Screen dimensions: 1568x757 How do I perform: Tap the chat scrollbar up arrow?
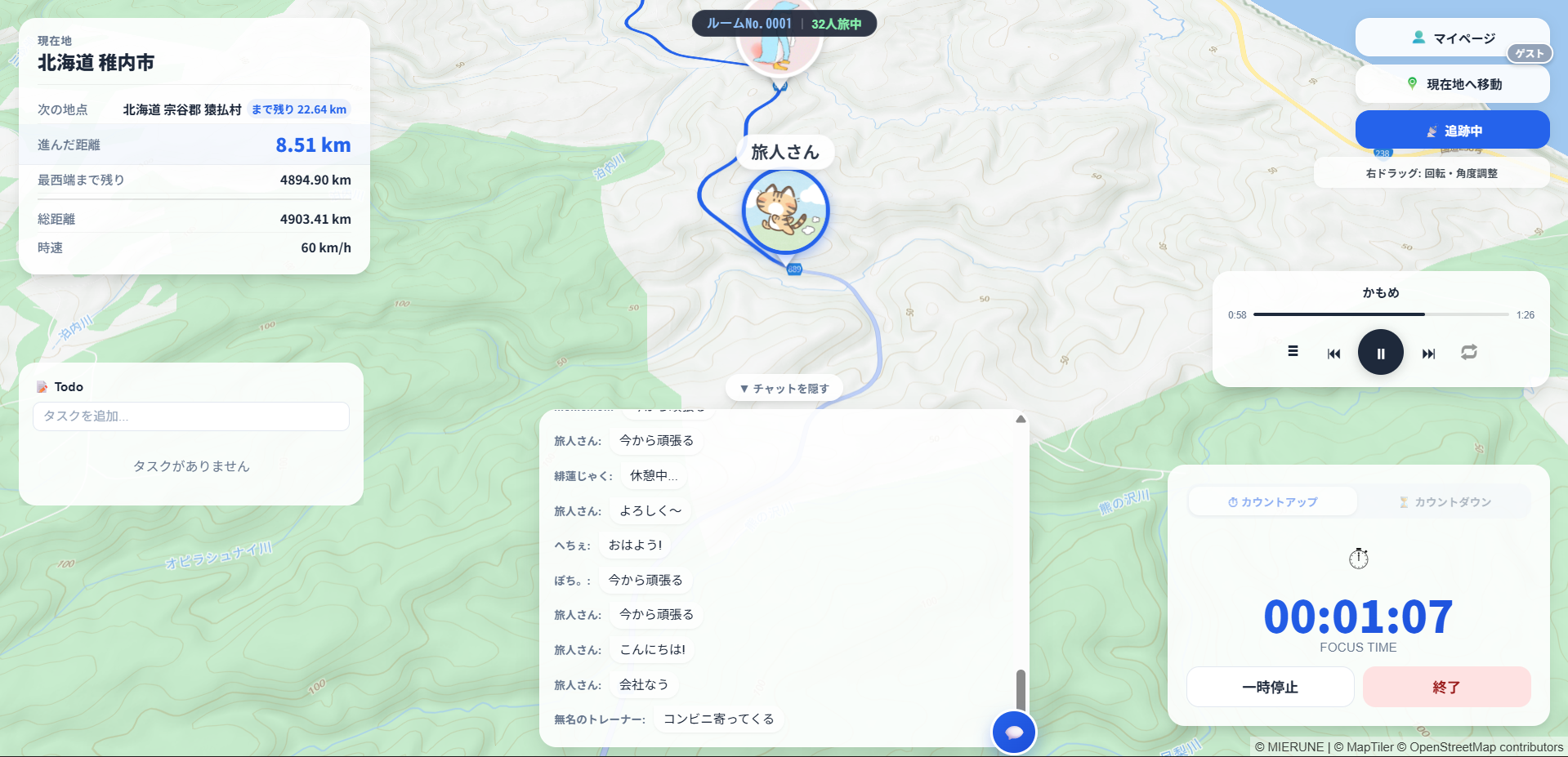coord(1021,419)
